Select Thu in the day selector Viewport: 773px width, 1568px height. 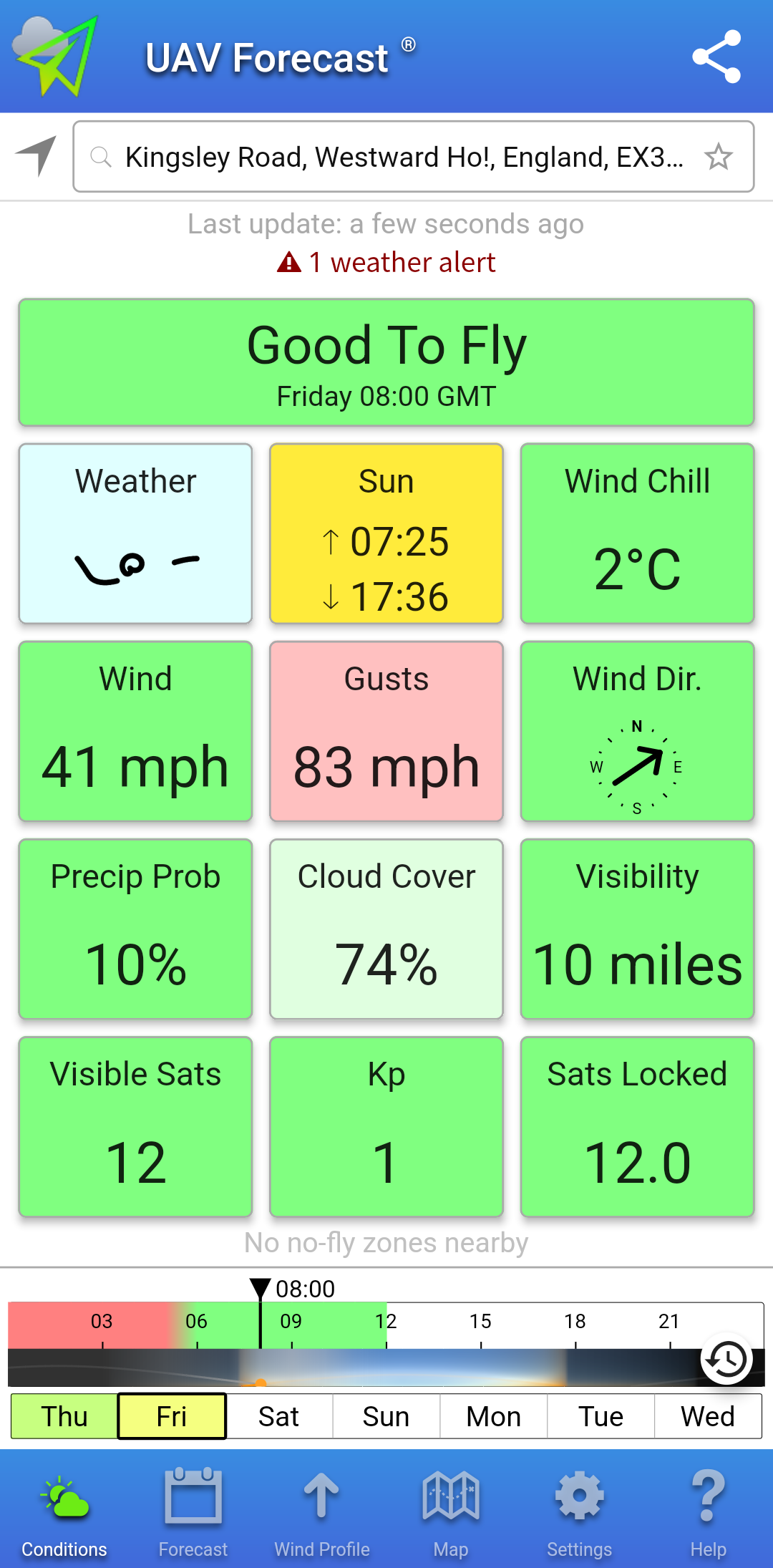(64, 1416)
